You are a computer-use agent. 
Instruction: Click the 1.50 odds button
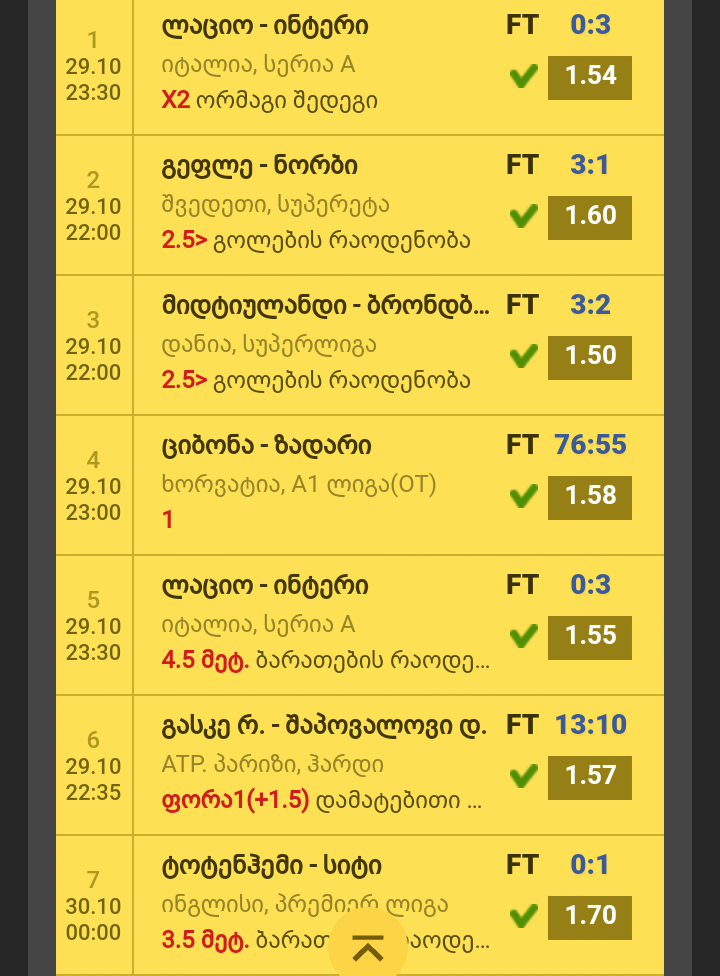click(x=589, y=356)
